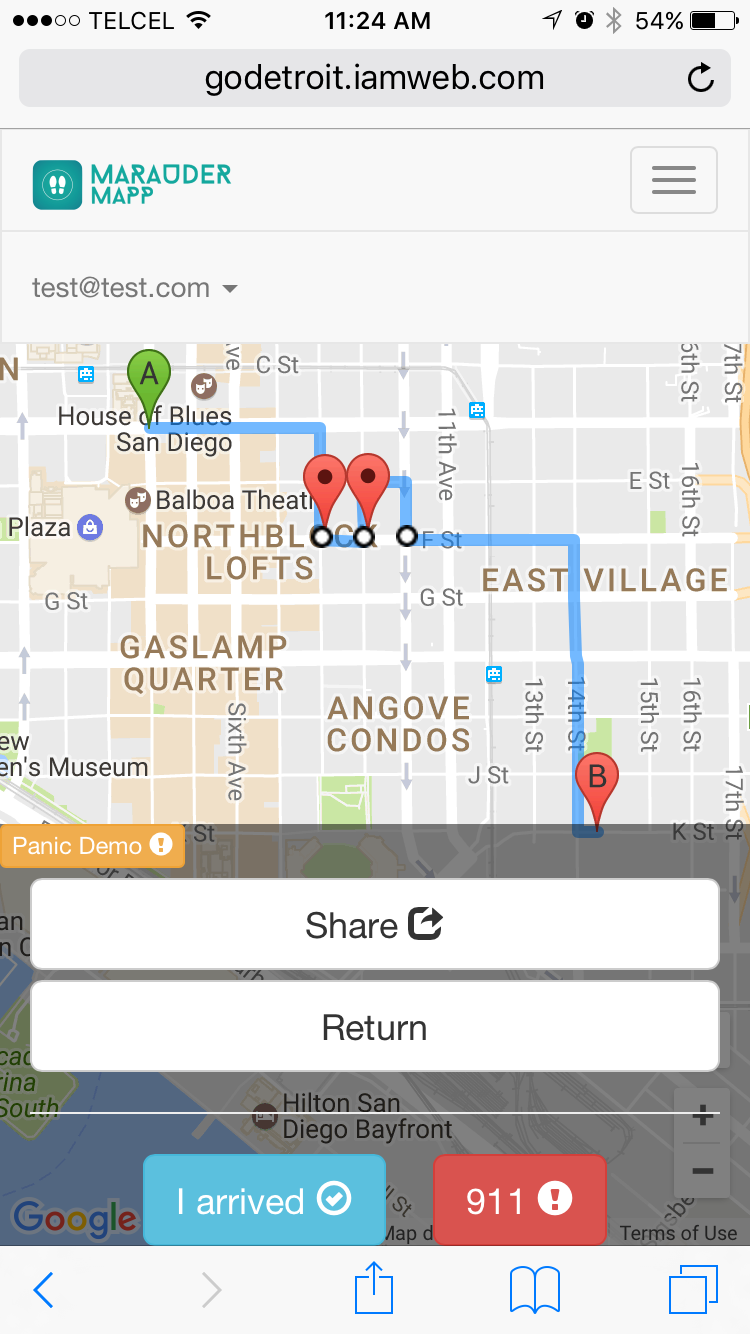Open Safari bookmarks
The image size is (750, 1334).
point(534,1290)
